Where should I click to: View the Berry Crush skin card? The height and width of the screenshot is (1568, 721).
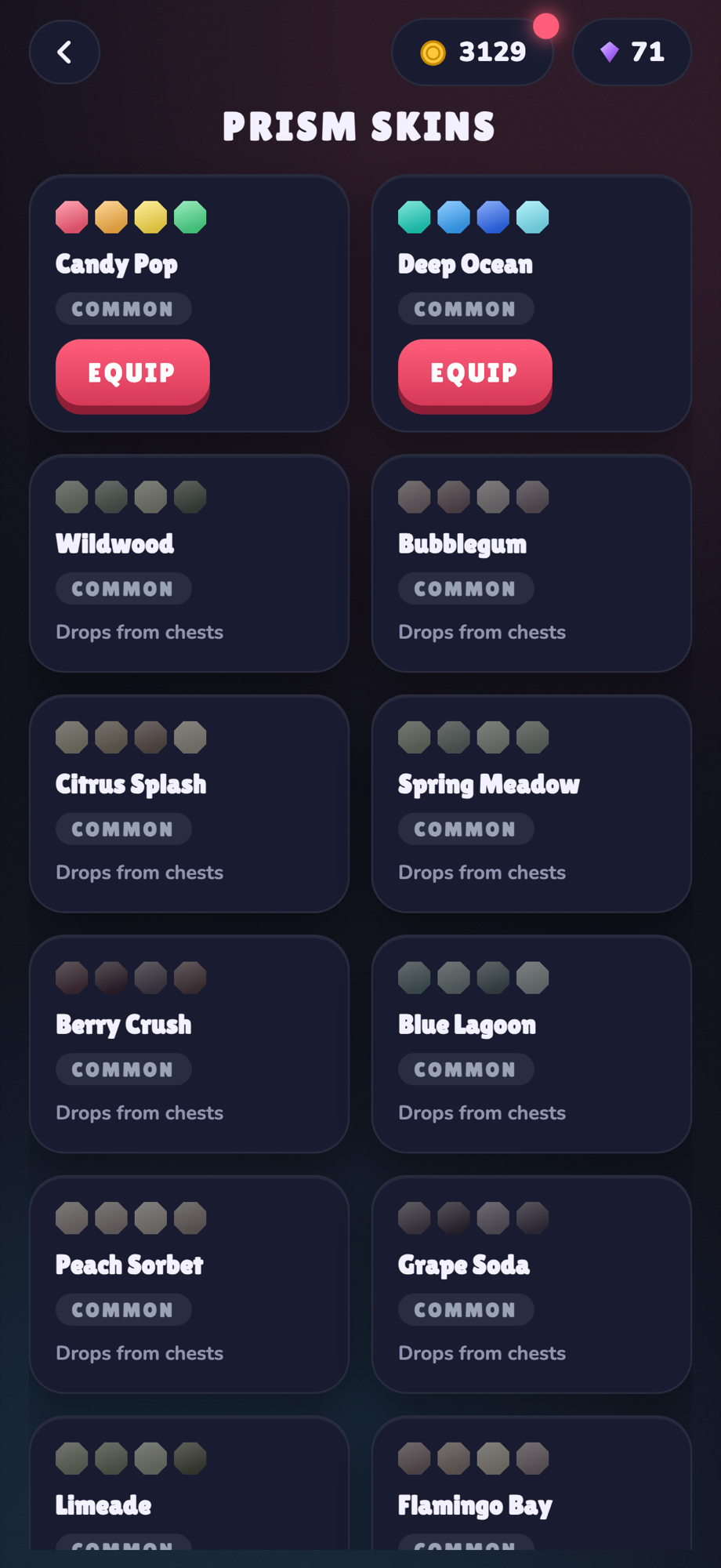(x=189, y=1044)
